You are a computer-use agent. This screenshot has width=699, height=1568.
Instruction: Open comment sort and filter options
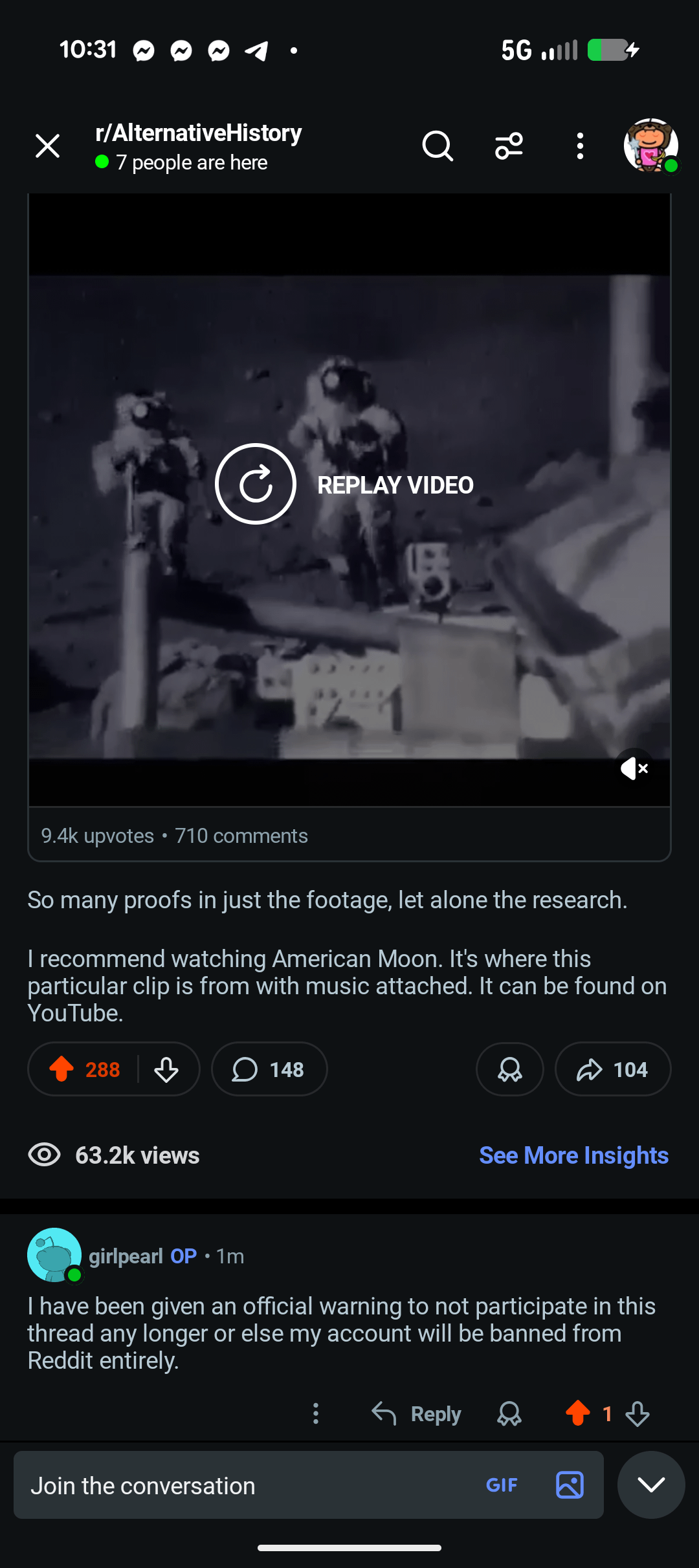tap(509, 146)
